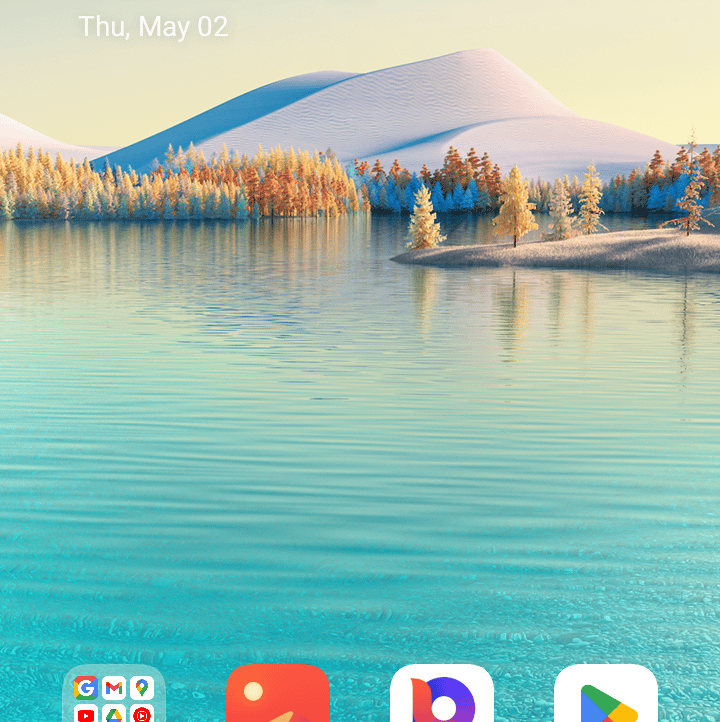Launch the Google Play Store

605,696
